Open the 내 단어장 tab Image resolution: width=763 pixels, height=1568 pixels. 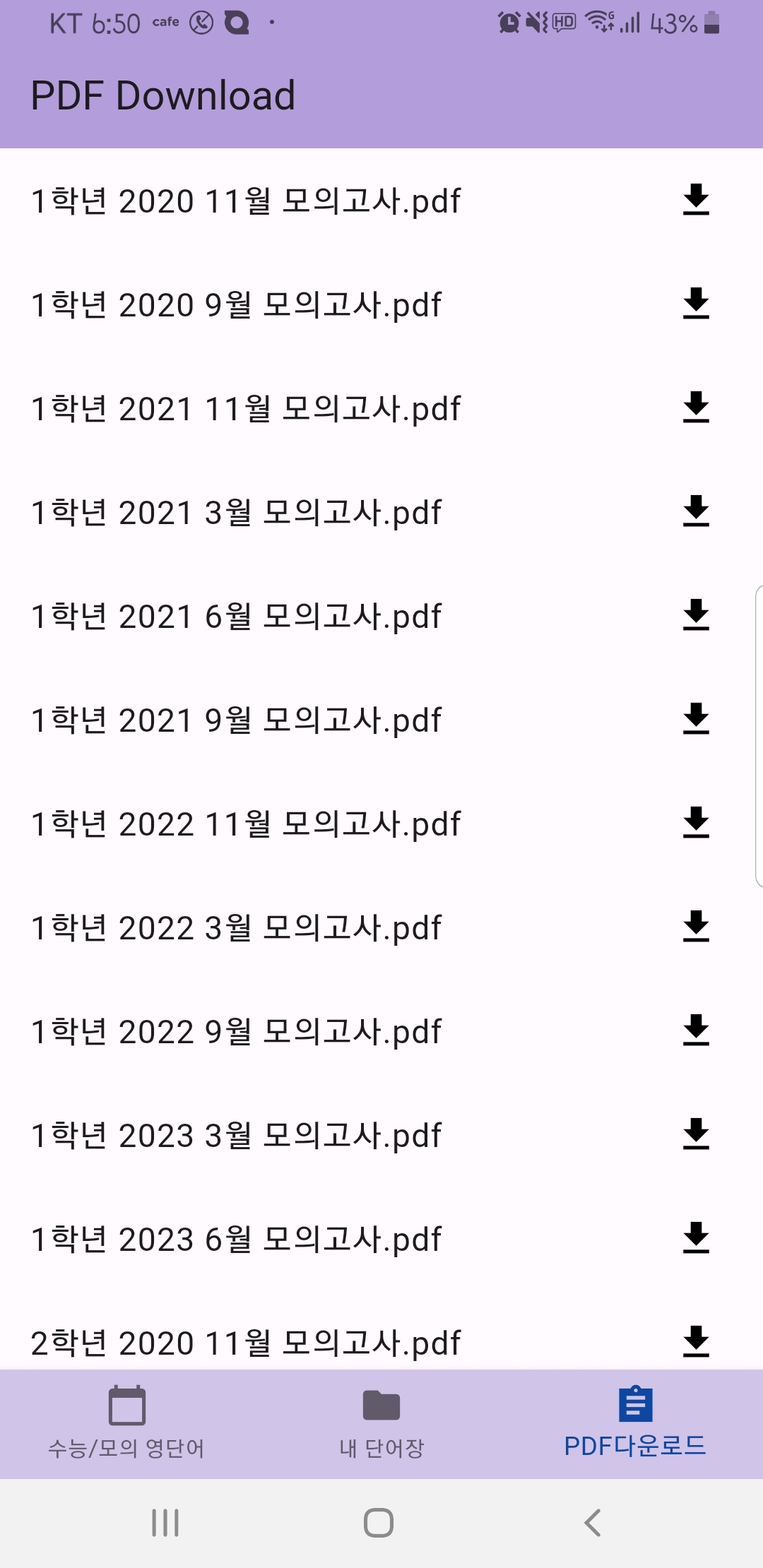[381, 1423]
